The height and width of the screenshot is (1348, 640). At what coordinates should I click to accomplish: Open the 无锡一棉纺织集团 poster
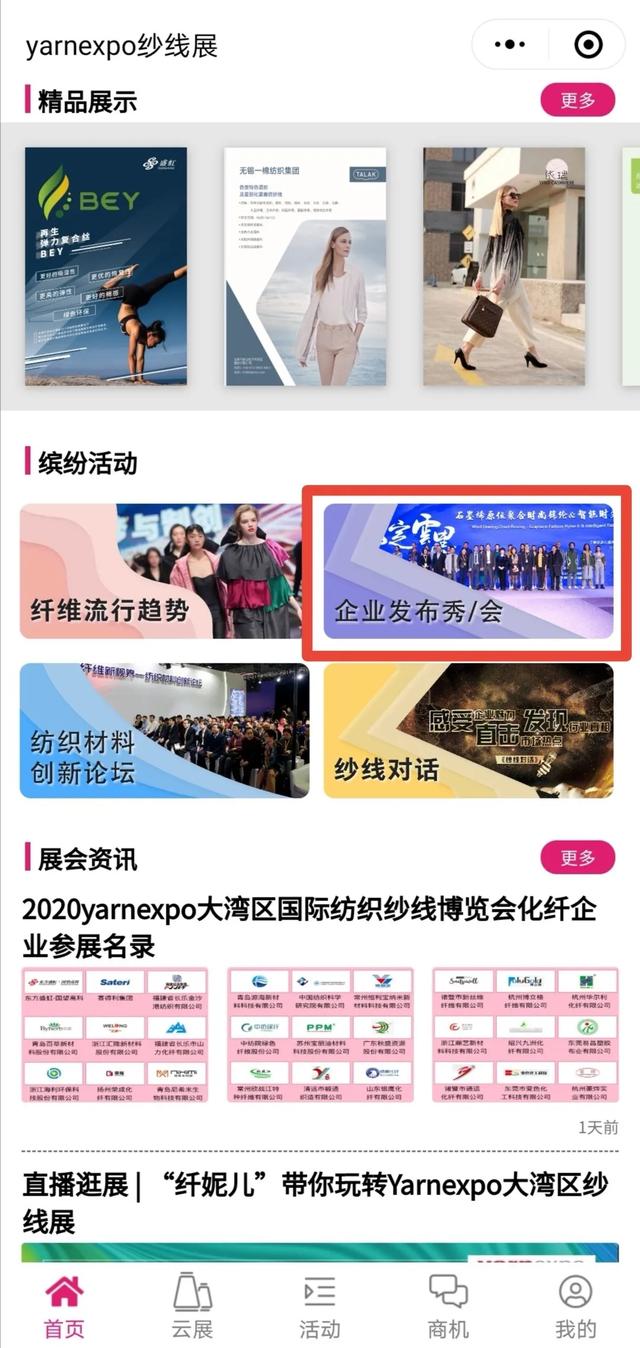click(305, 266)
